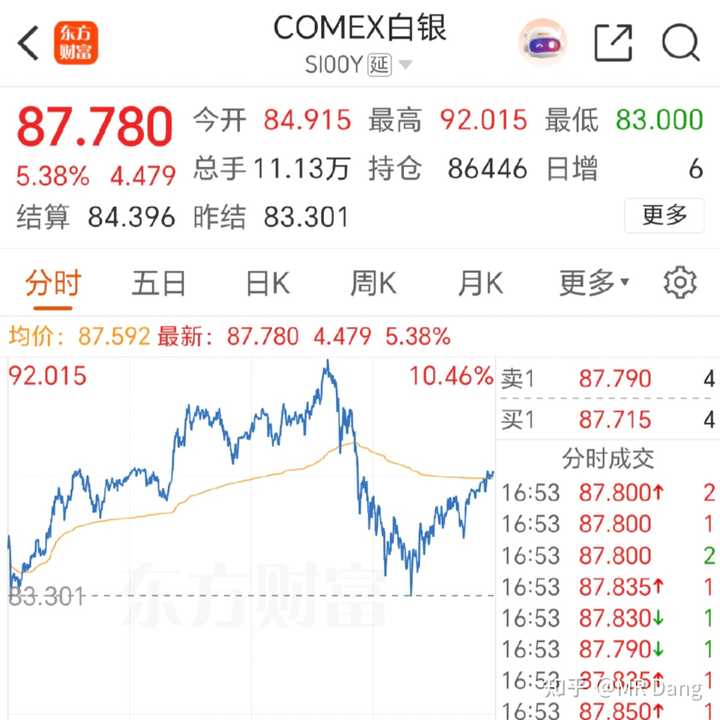
Task: Expand the SI00Y contract dropdown
Action: (405, 66)
